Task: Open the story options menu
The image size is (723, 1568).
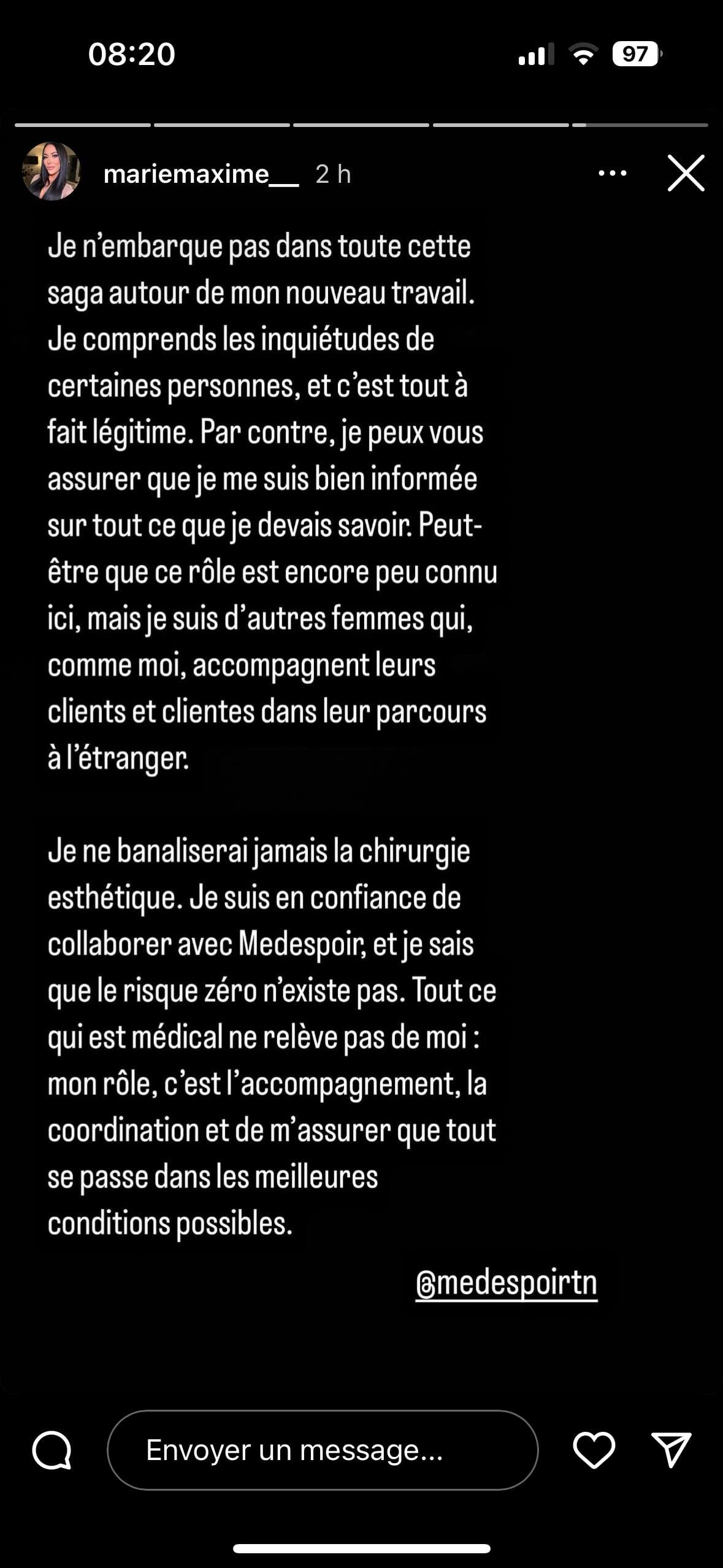Action: (x=612, y=174)
